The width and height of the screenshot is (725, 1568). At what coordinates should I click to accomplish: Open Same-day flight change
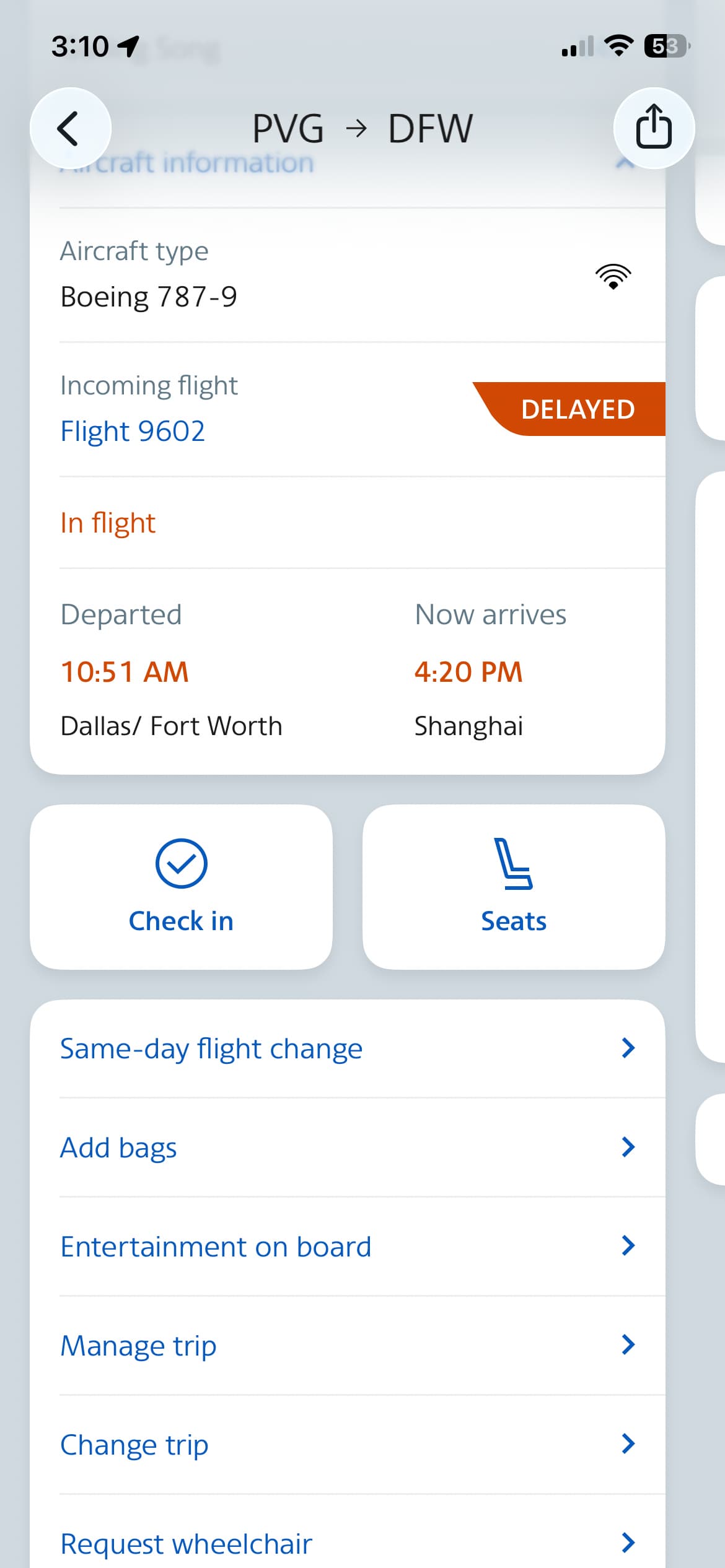click(x=347, y=1049)
